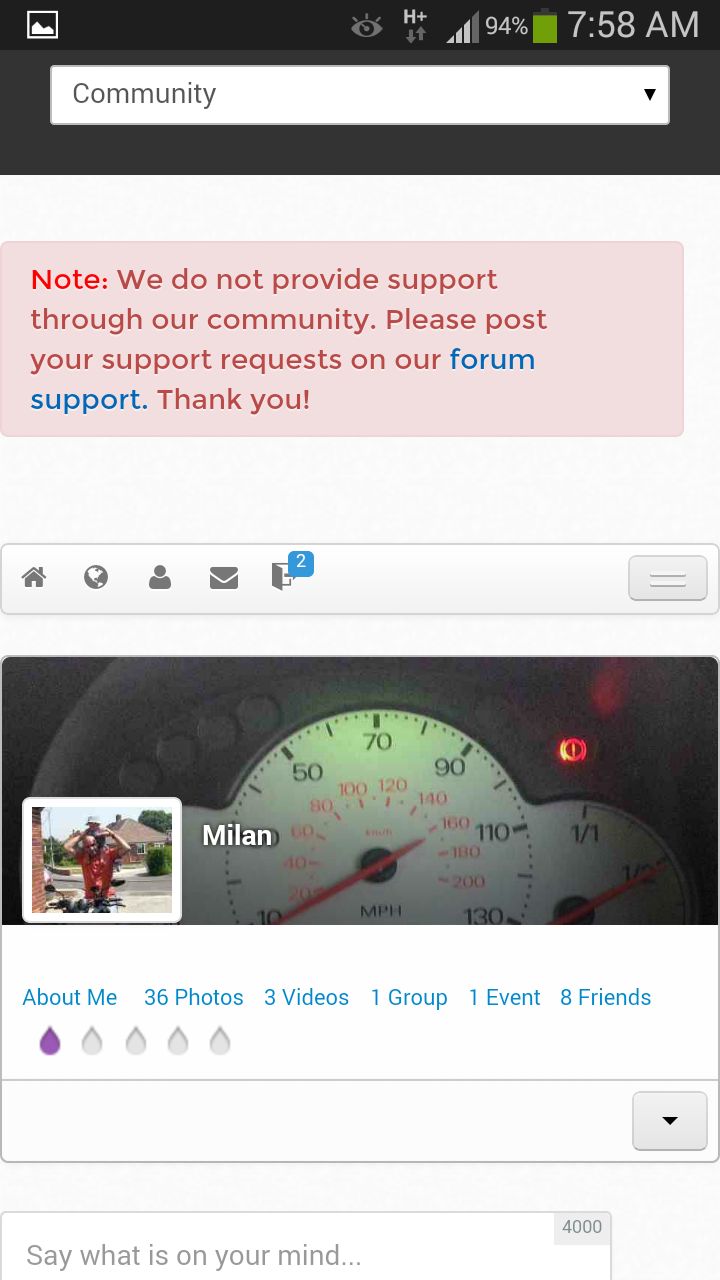
Task: Open the globe icon in toolbar
Action: pyautogui.click(x=96, y=577)
